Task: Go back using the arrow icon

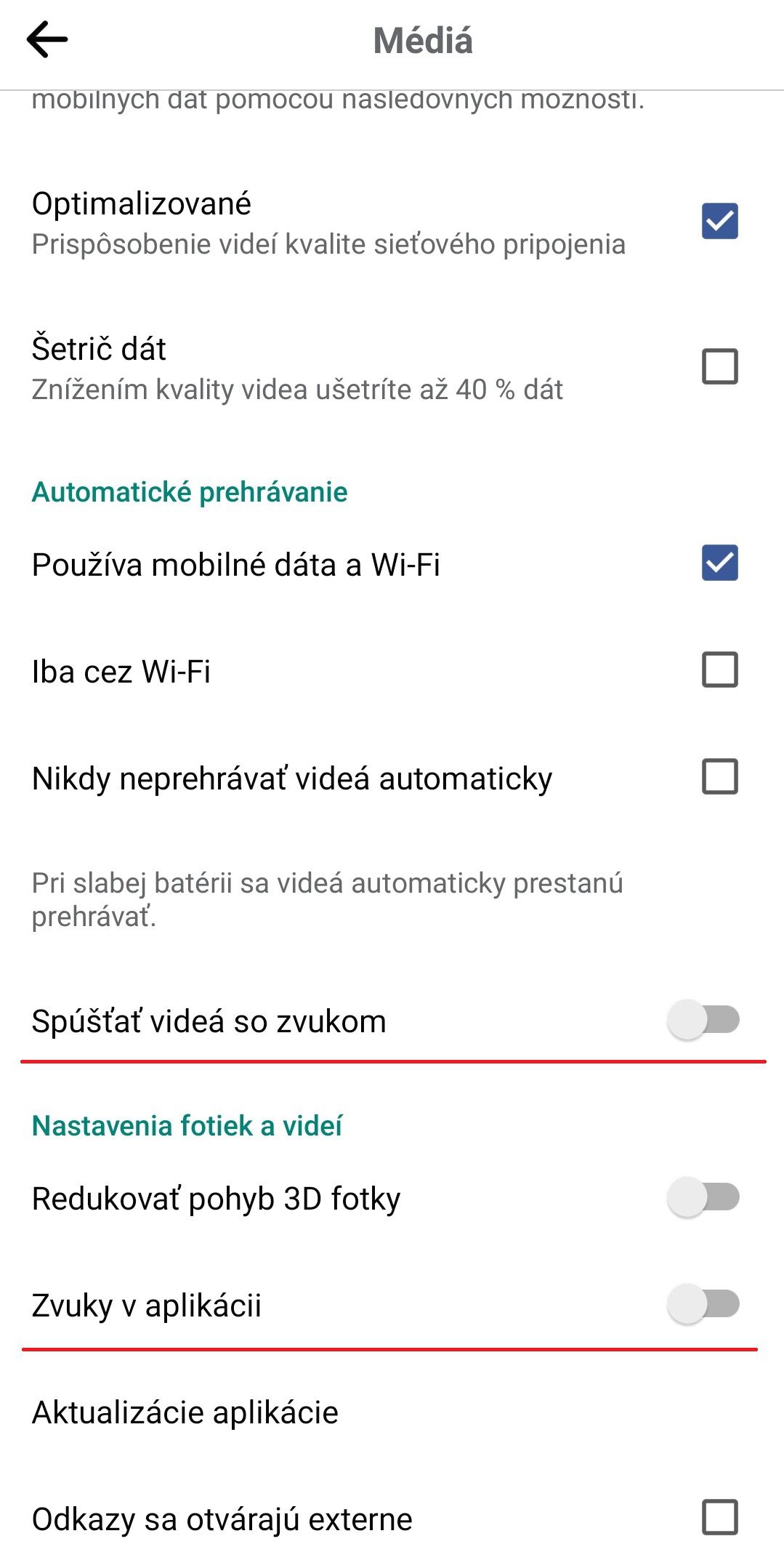Action: 47,39
